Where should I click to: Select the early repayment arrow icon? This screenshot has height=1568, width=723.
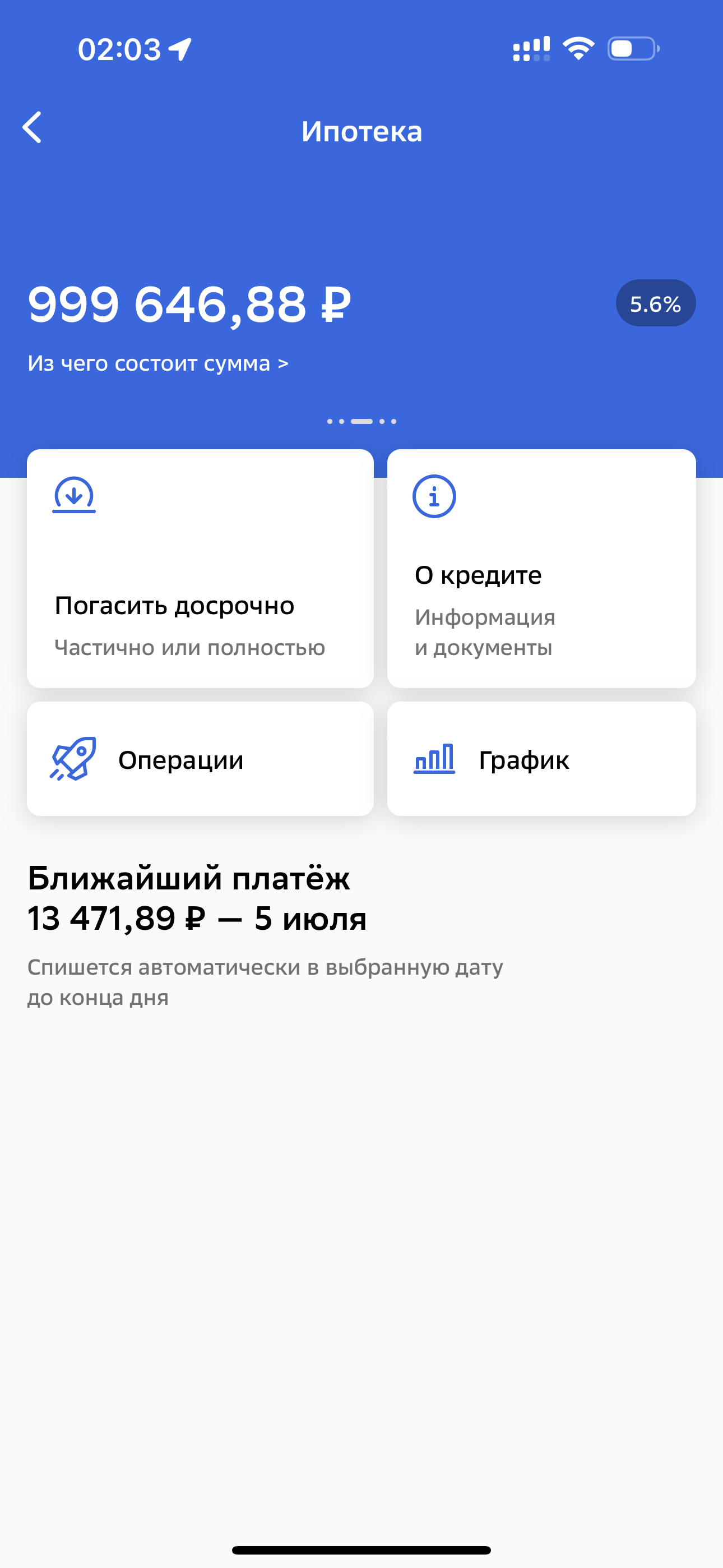73,496
